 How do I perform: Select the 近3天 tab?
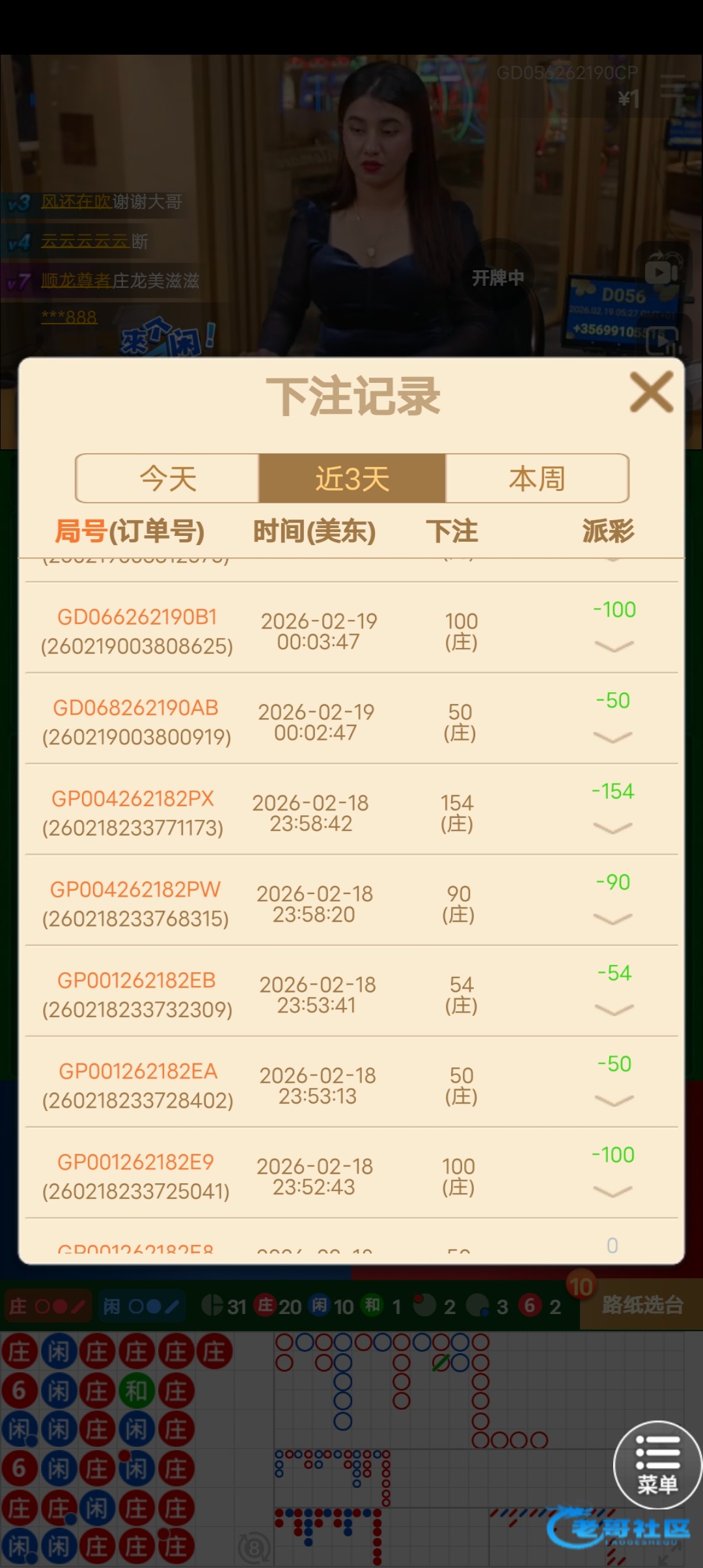pos(352,479)
